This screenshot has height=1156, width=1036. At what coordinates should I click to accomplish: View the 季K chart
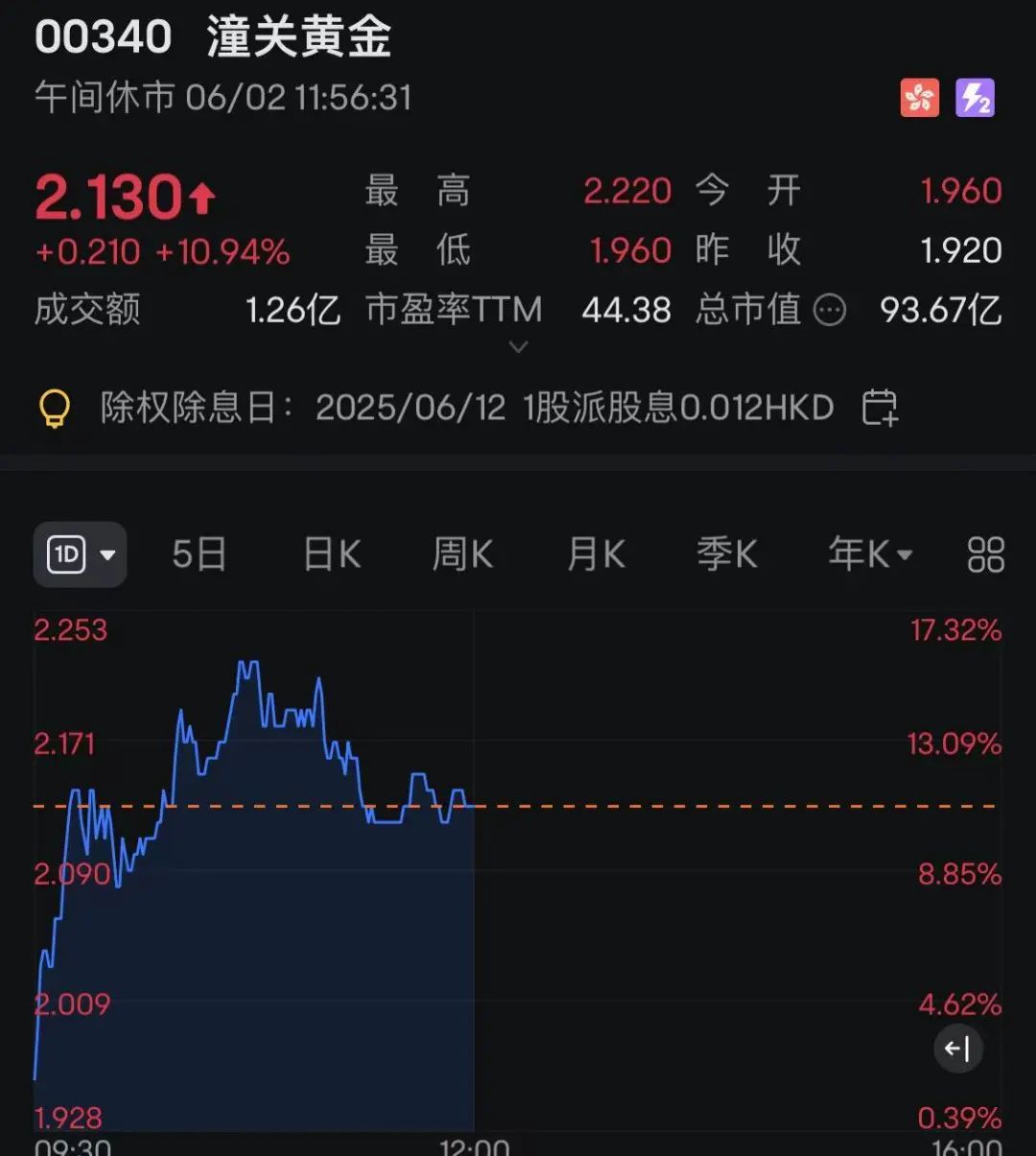726,554
